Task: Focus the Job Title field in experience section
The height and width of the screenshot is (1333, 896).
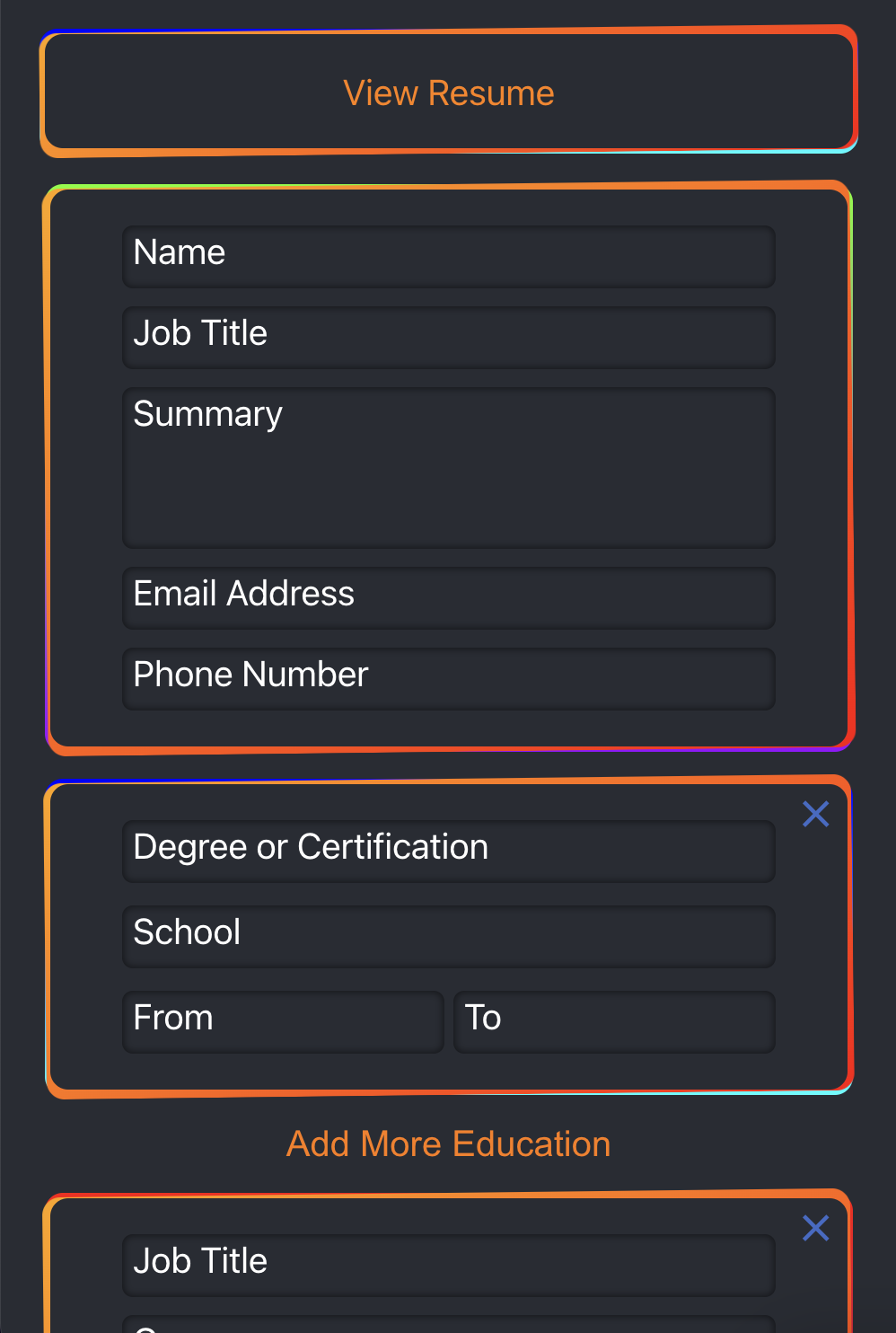Action: tap(448, 1265)
